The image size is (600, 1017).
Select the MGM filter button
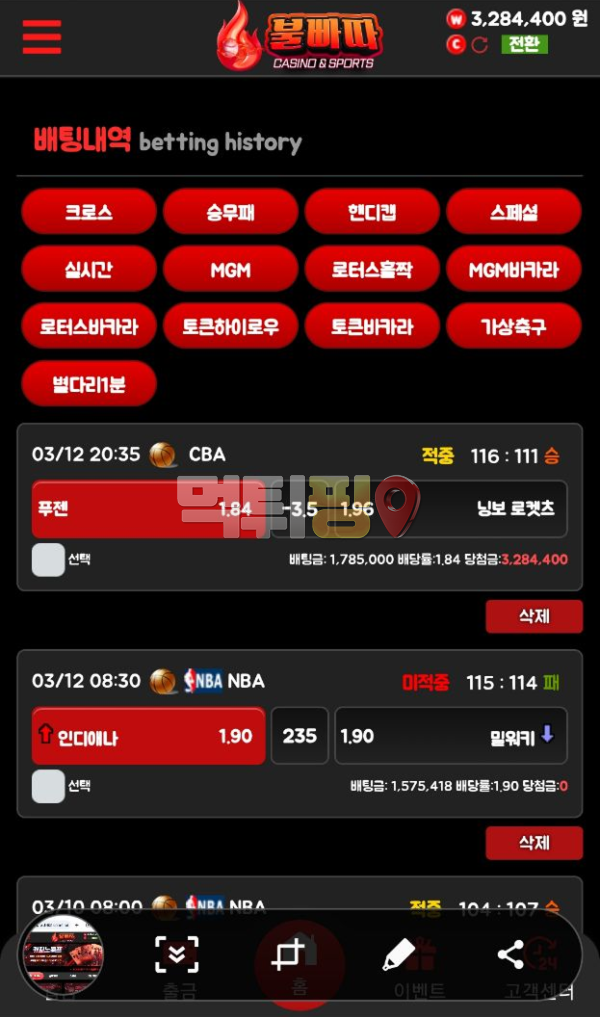tap(230, 269)
